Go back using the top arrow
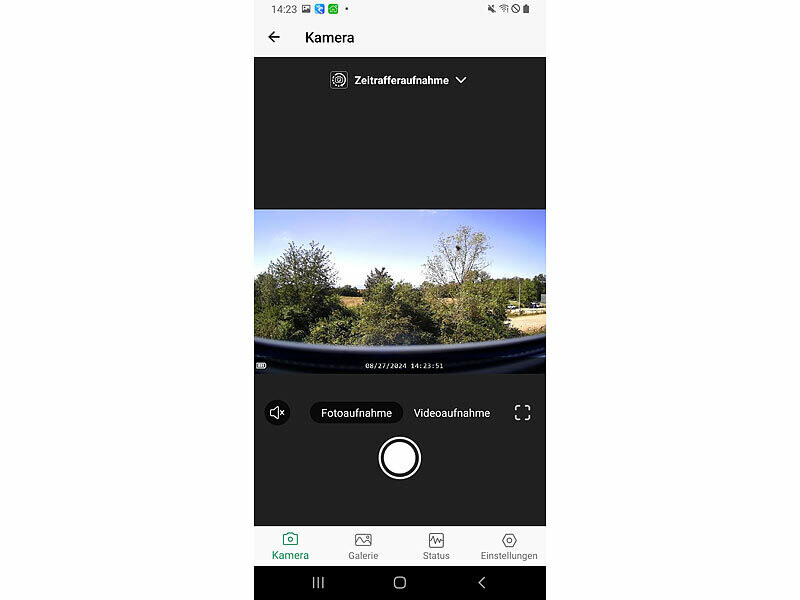Viewport: 800px width, 600px height. click(274, 37)
